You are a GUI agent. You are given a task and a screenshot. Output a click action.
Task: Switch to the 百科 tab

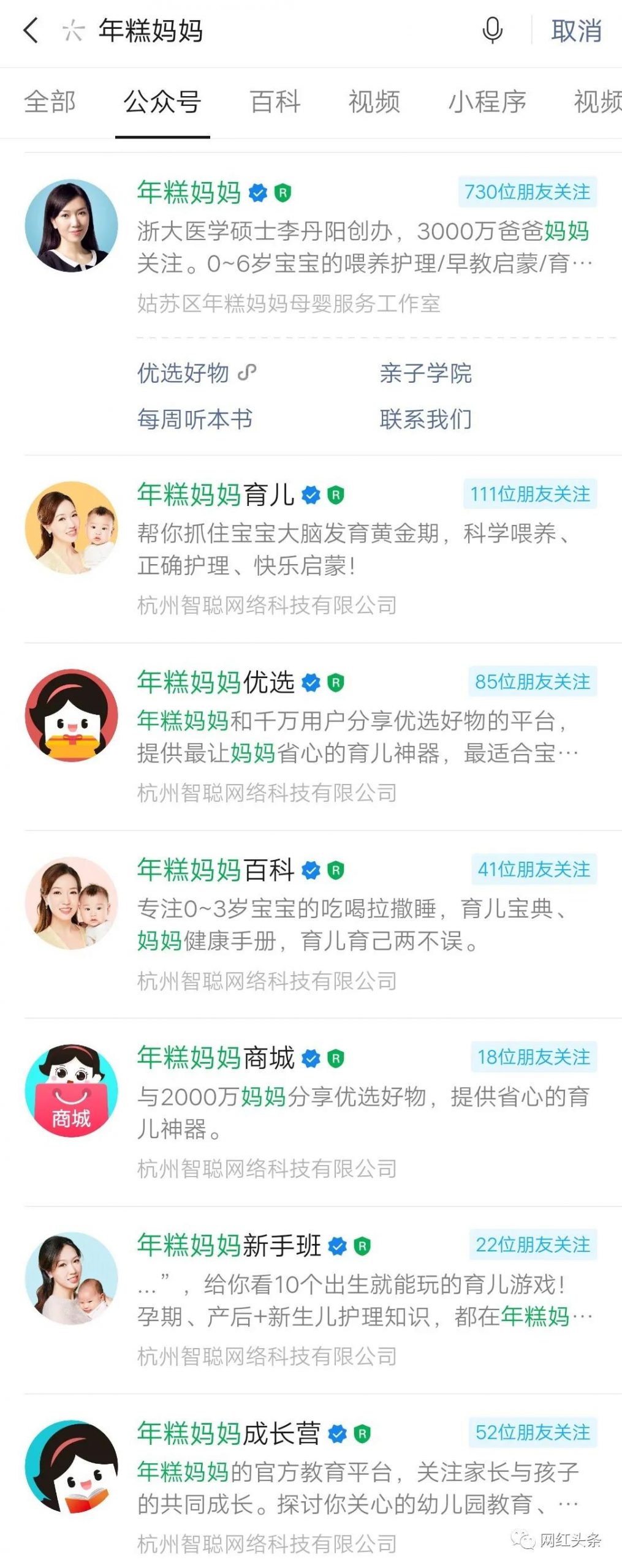coord(275,102)
